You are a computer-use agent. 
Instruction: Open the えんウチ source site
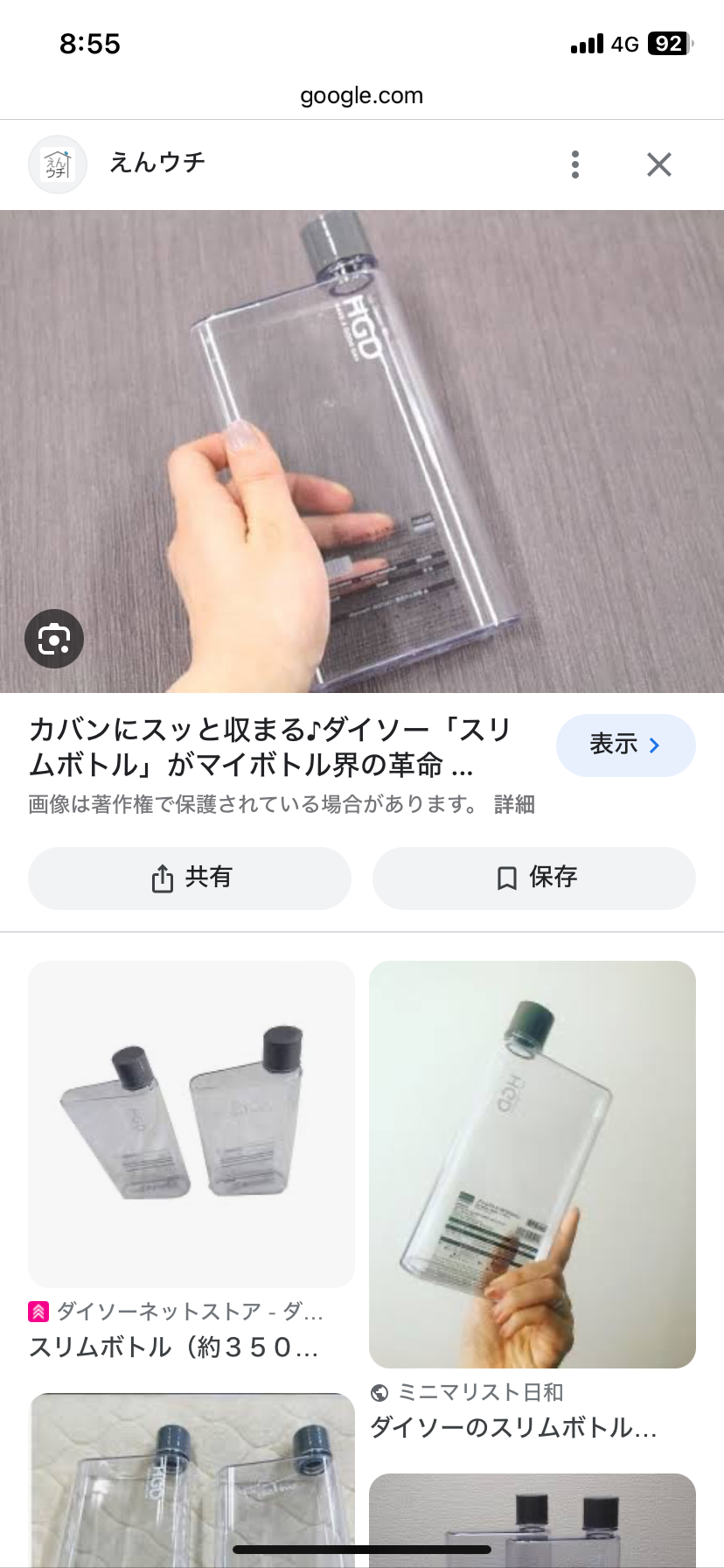tap(157, 163)
